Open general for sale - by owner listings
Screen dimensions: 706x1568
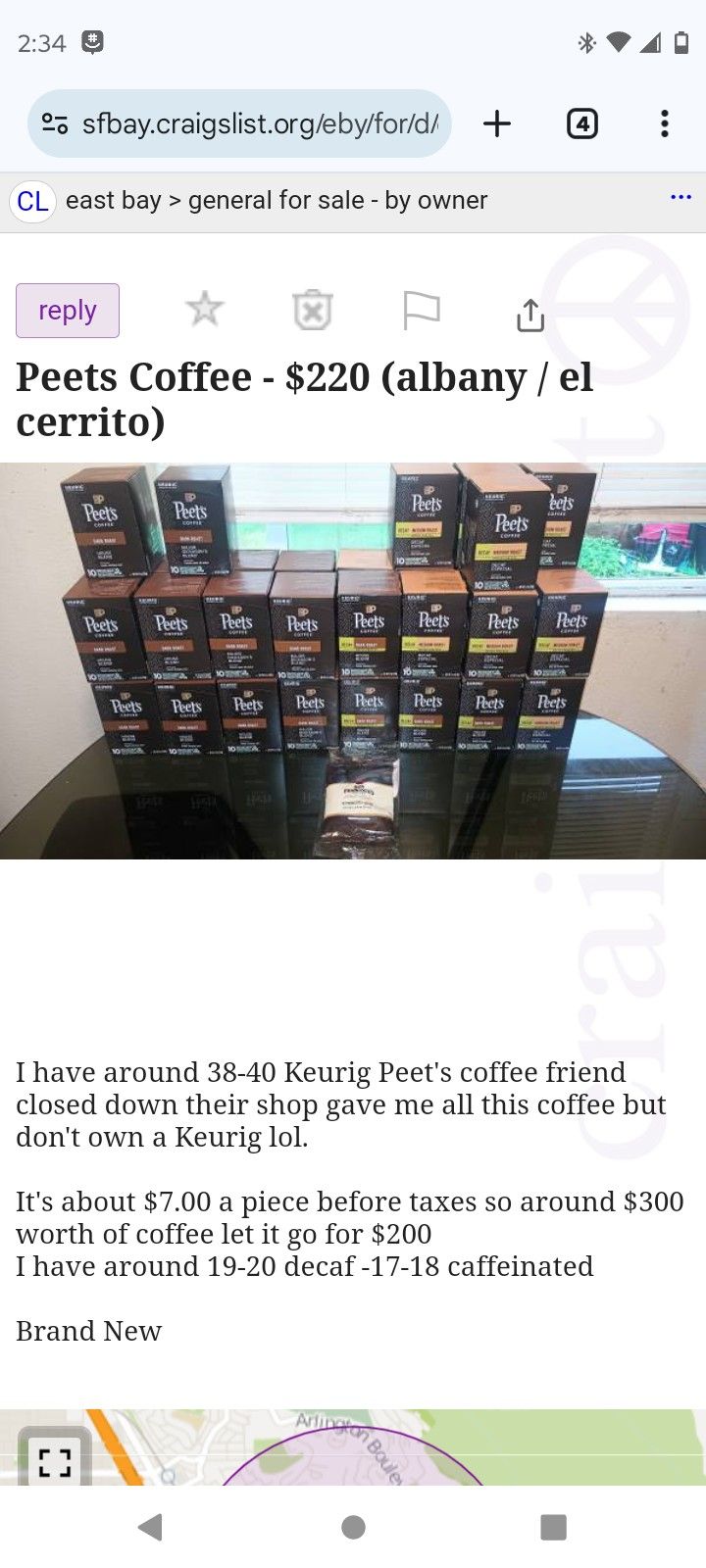tap(337, 201)
